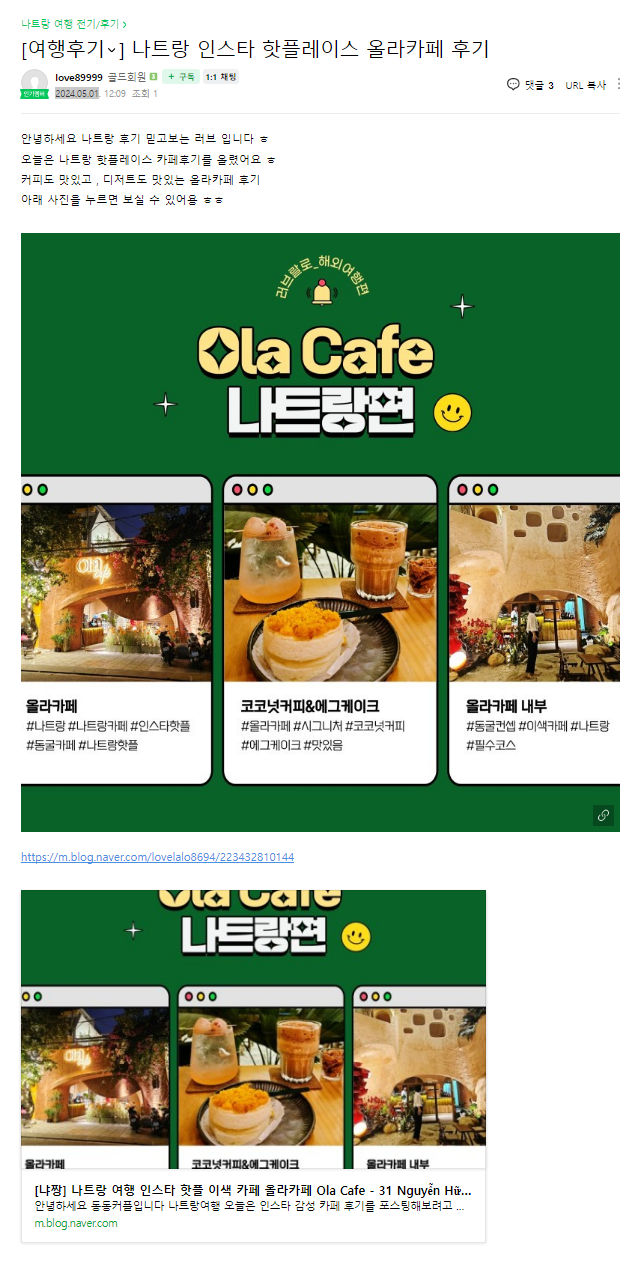Follow the m.blog.naver.com URL link

coord(157,857)
